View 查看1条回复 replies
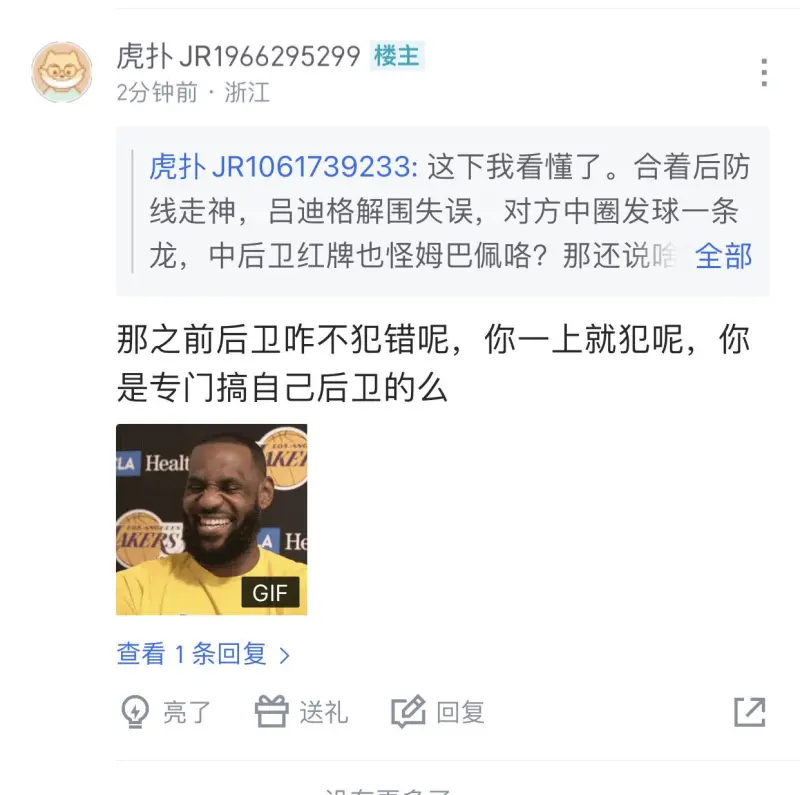The width and height of the screenshot is (800, 795). tap(203, 654)
